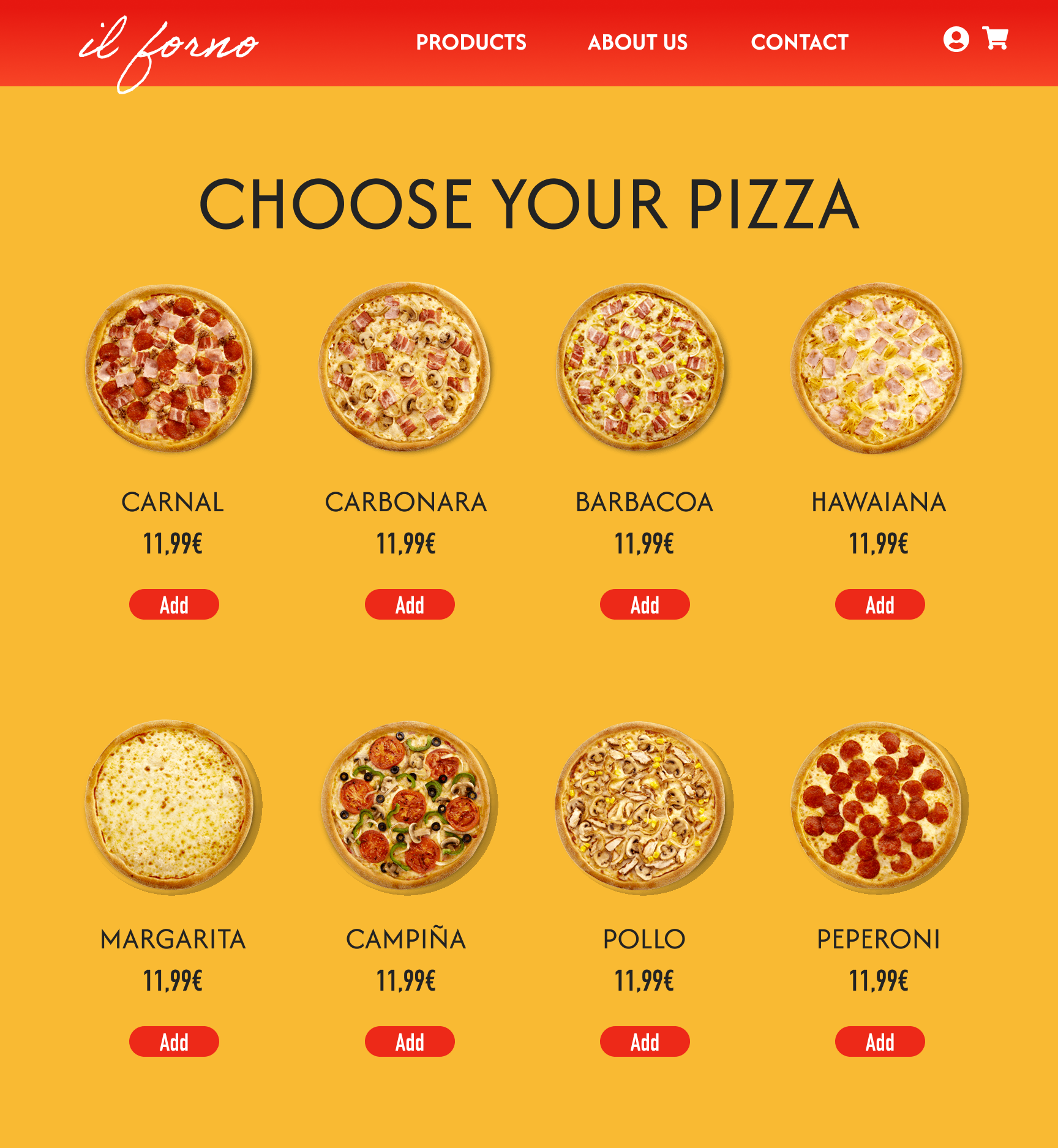This screenshot has height=1148, width=1058.
Task: Return home via the il forno logo
Action: coord(168,50)
